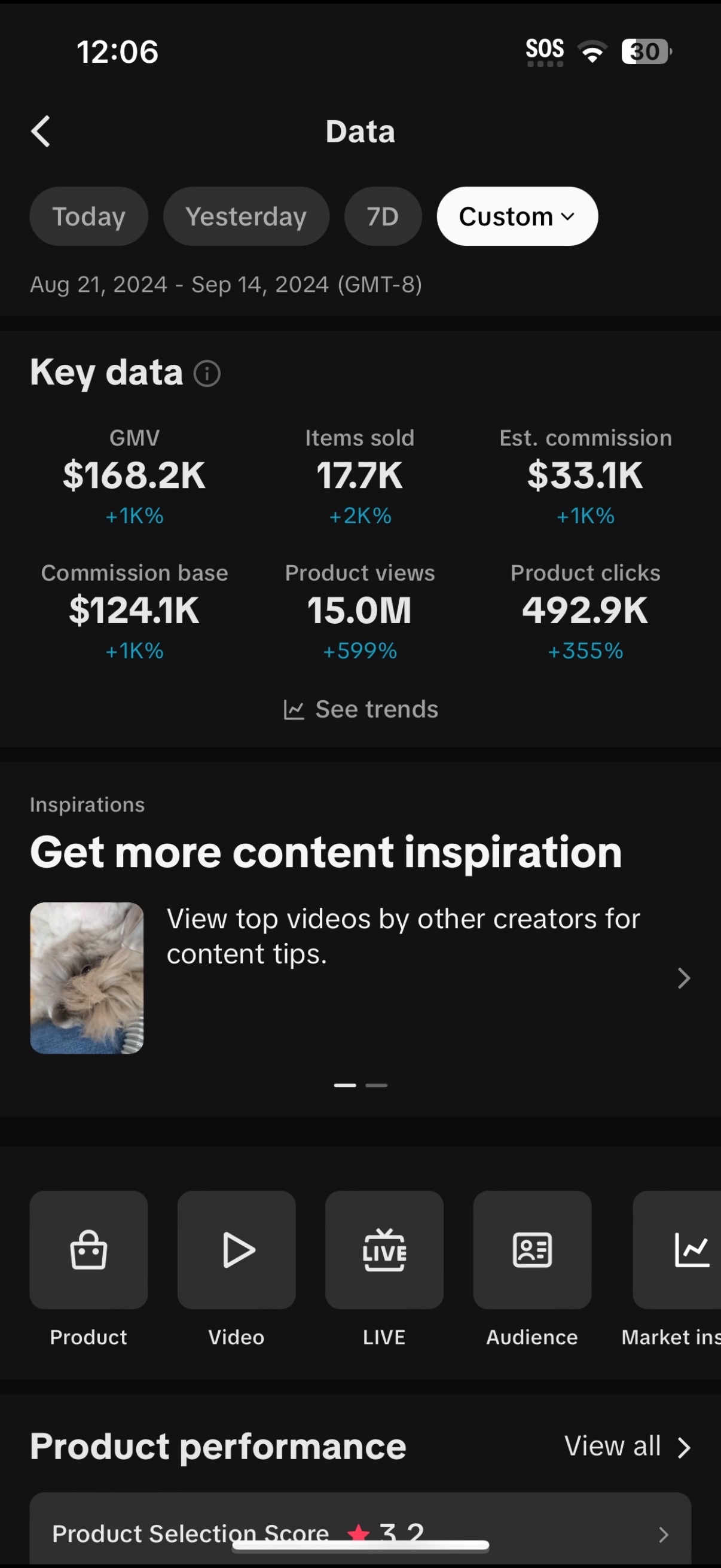The image size is (721, 1568).
Task: Enable the 7D time range
Action: 383,216
